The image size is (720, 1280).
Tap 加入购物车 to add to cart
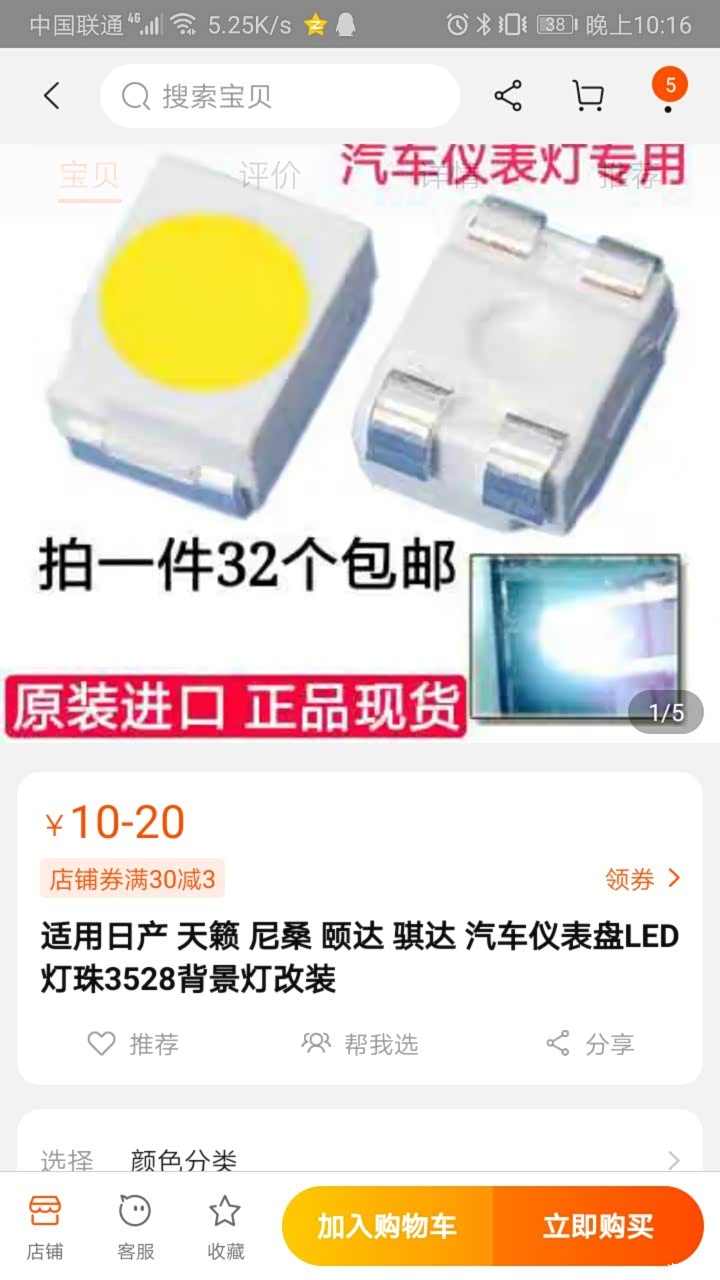pyautogui.click(x=387, y=1226)
